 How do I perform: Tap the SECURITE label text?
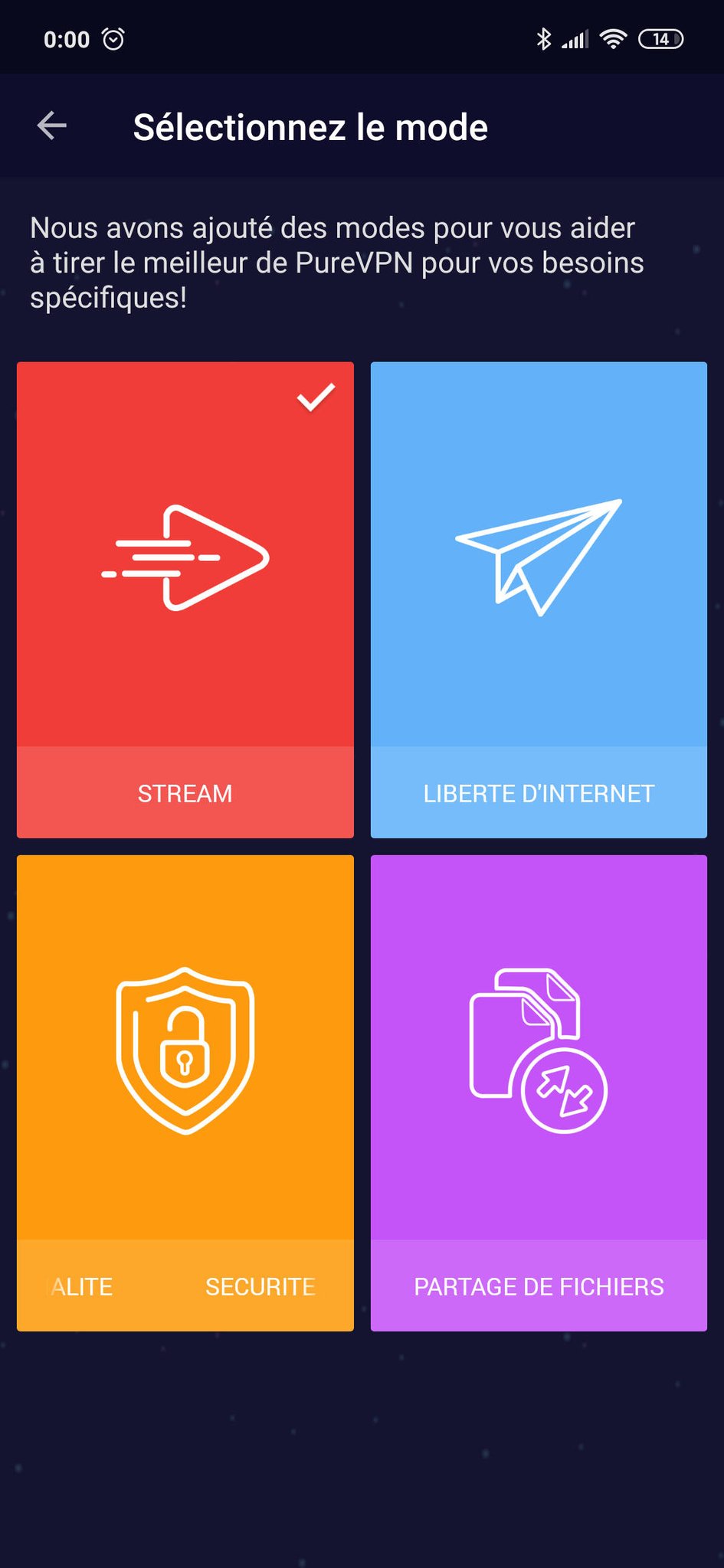click(x=259, y=1286)
